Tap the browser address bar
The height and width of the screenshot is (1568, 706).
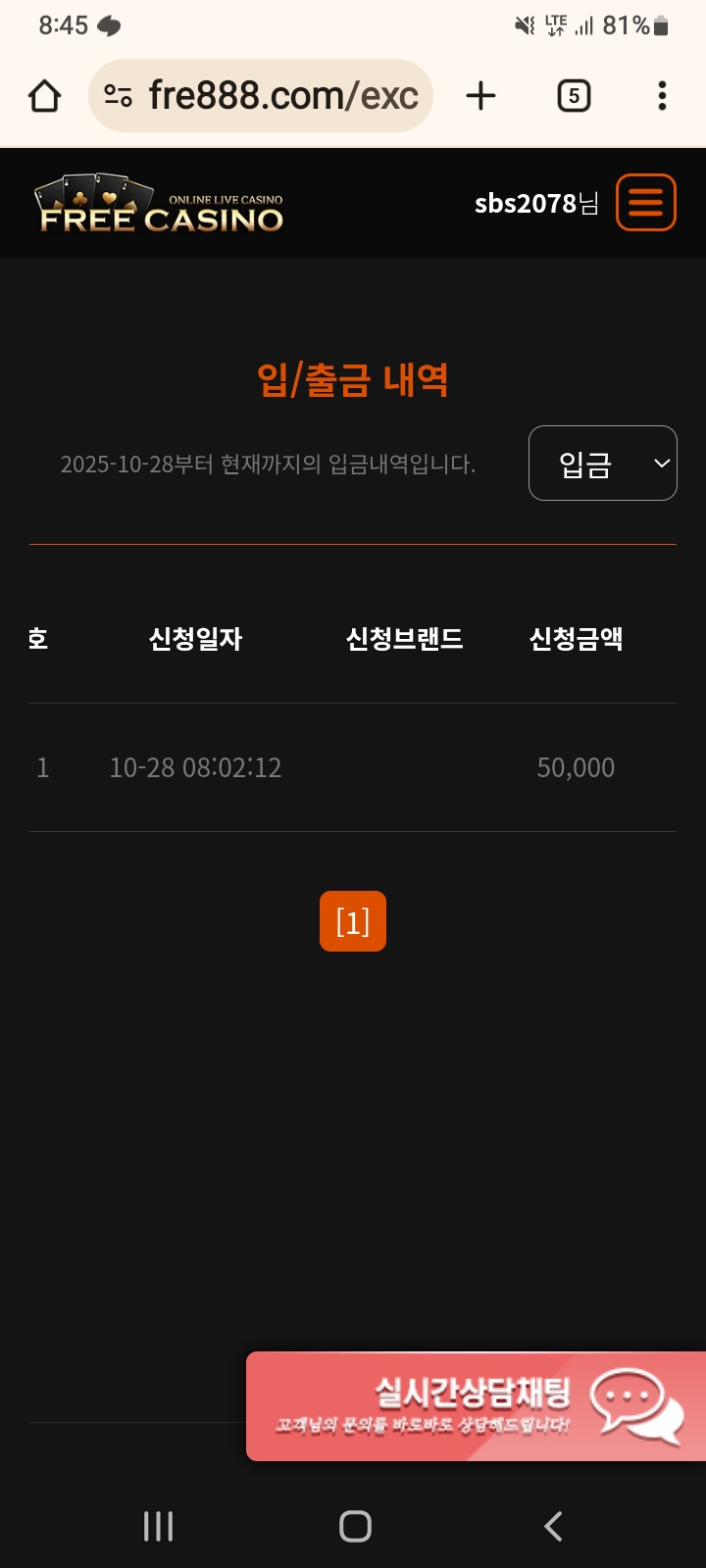(x=283, y=96)
